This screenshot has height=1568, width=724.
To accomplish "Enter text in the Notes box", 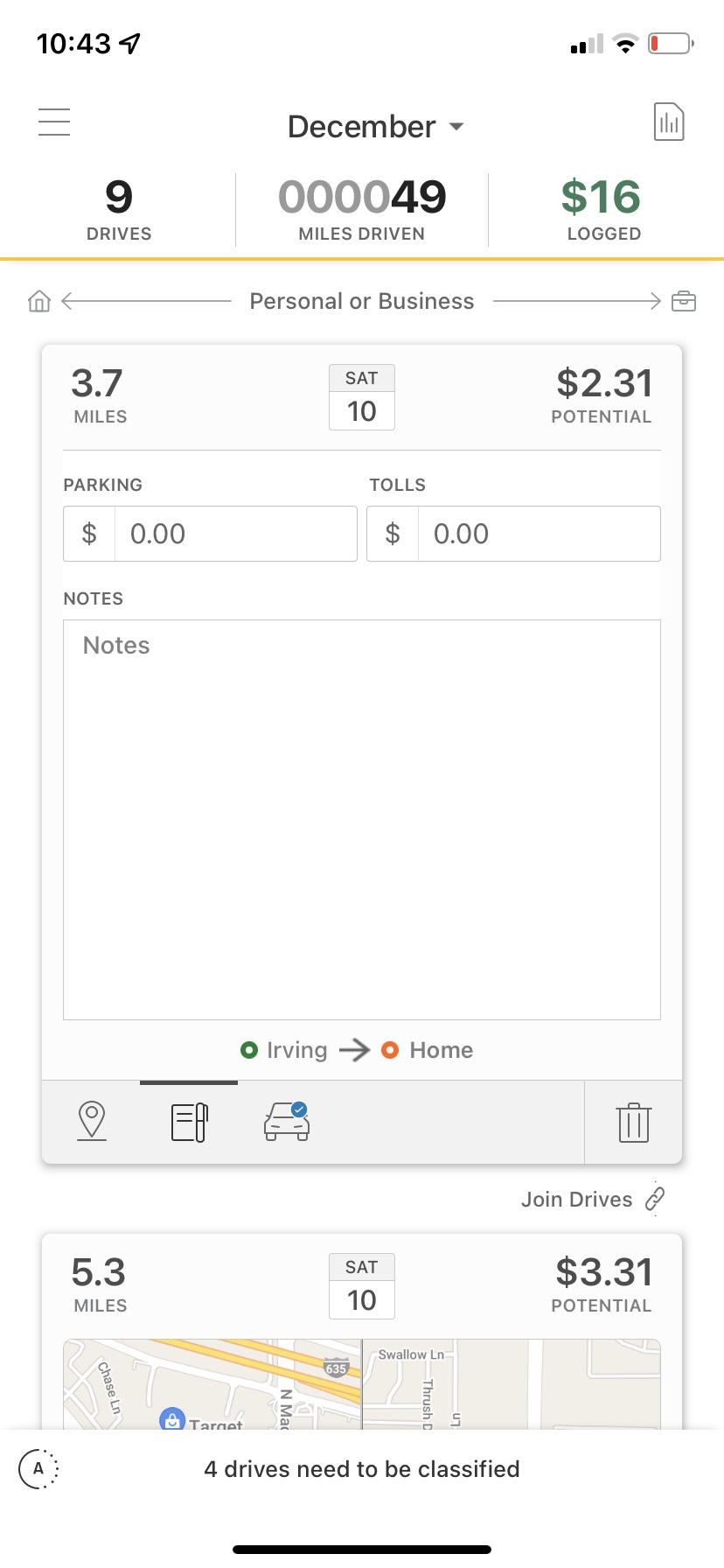I will 362,820.
